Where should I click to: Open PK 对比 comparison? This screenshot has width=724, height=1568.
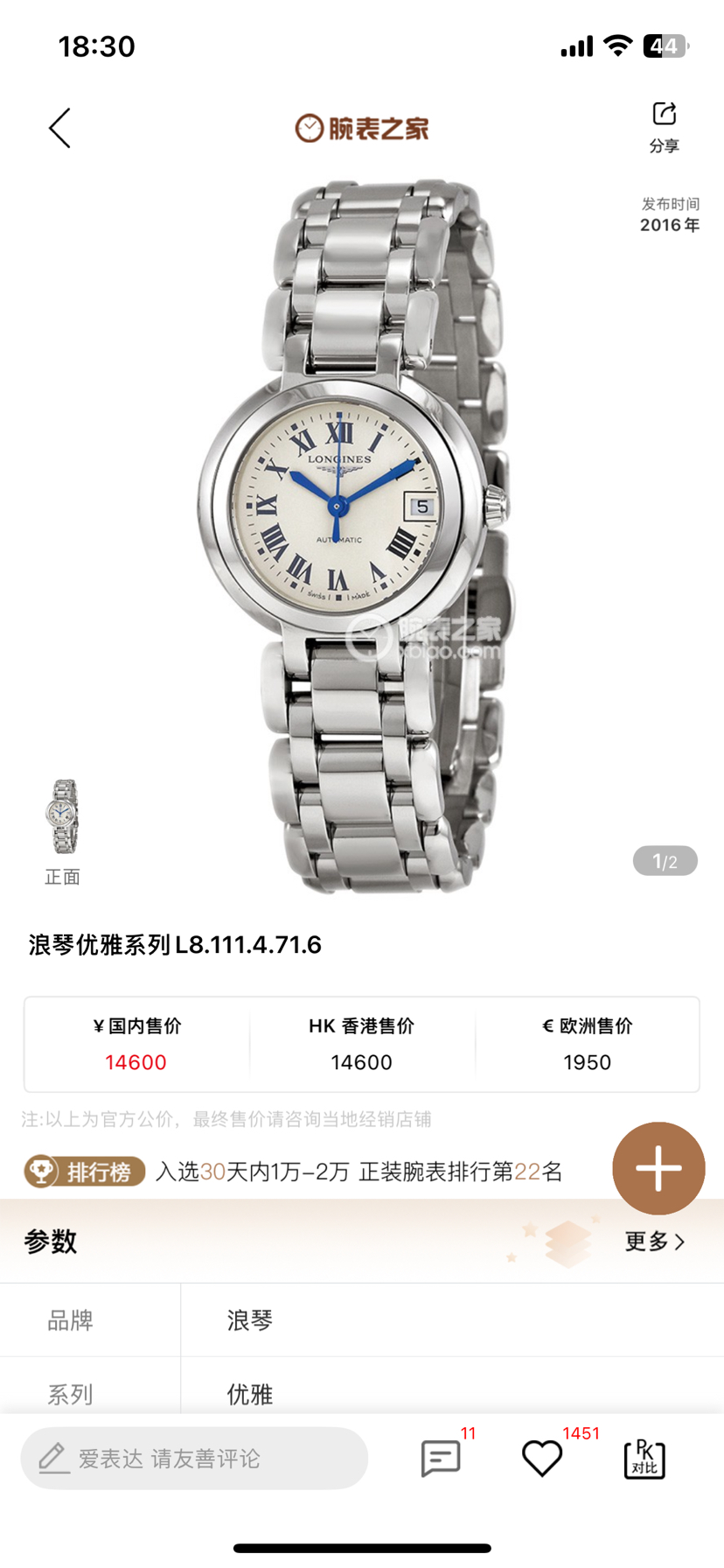tap(644, 1459)
